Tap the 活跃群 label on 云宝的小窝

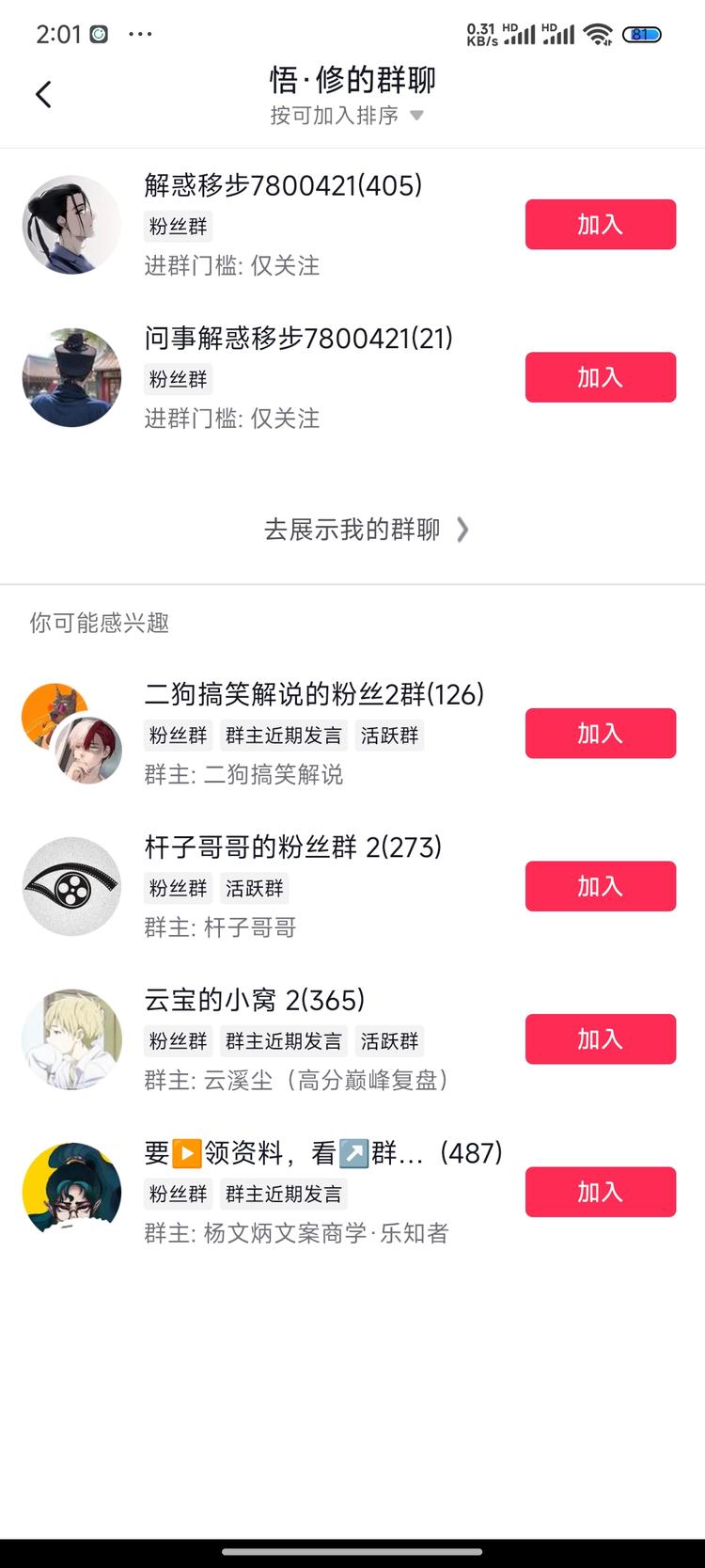point(389,1040)
